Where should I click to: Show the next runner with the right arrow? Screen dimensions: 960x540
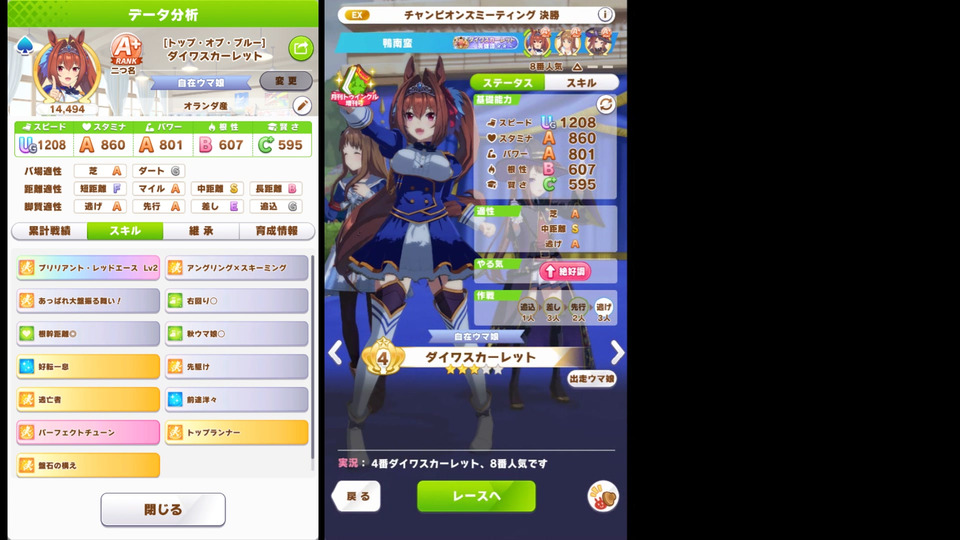tap(617, 352)
